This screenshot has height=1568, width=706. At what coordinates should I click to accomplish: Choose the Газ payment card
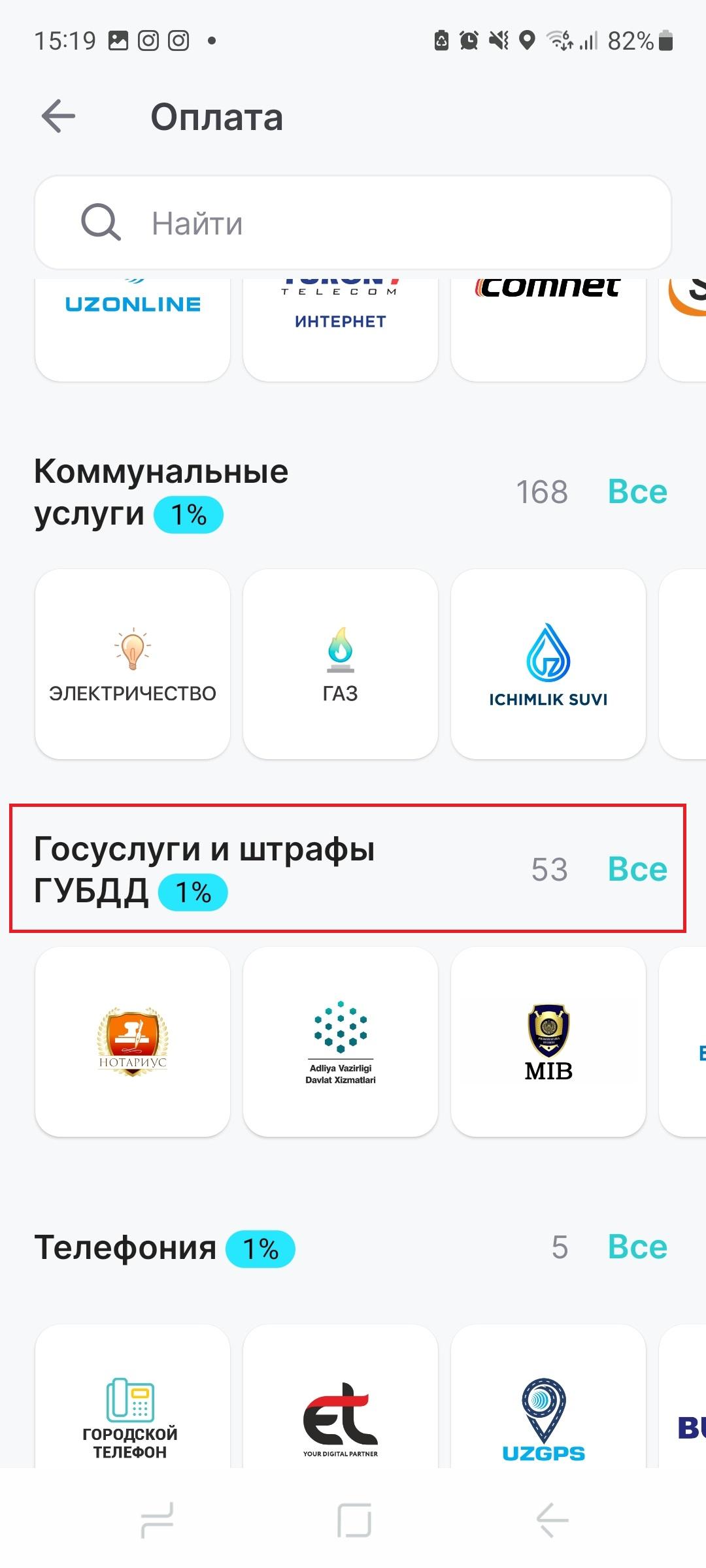tap(340, 664)
